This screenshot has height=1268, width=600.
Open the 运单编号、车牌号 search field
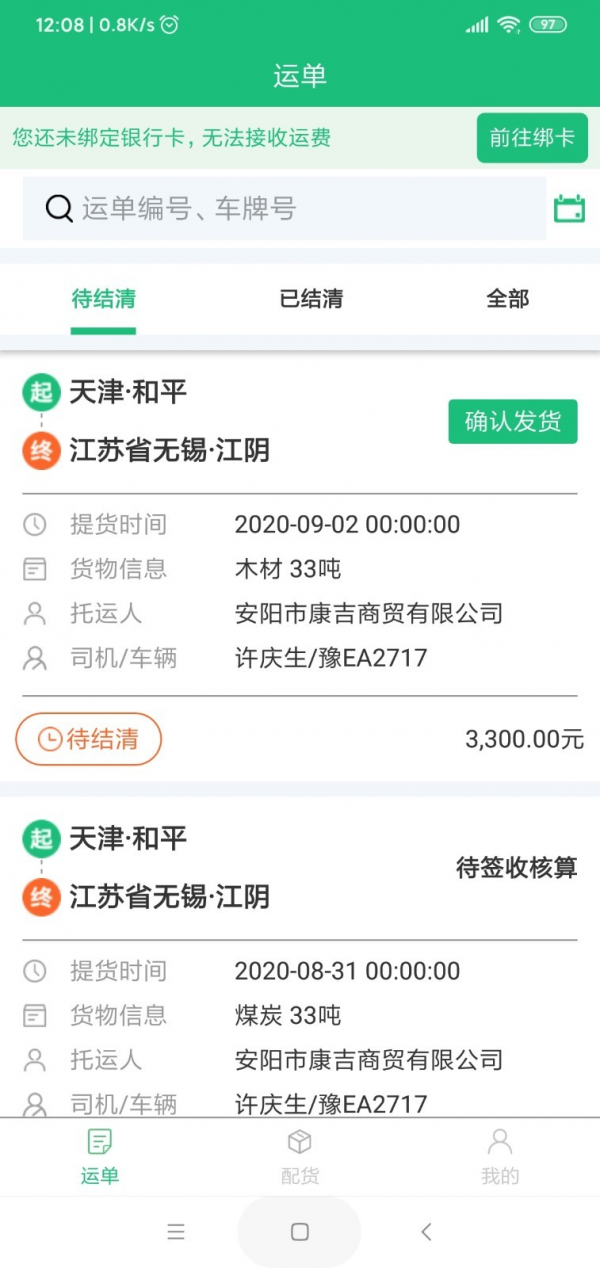(285, 209)
